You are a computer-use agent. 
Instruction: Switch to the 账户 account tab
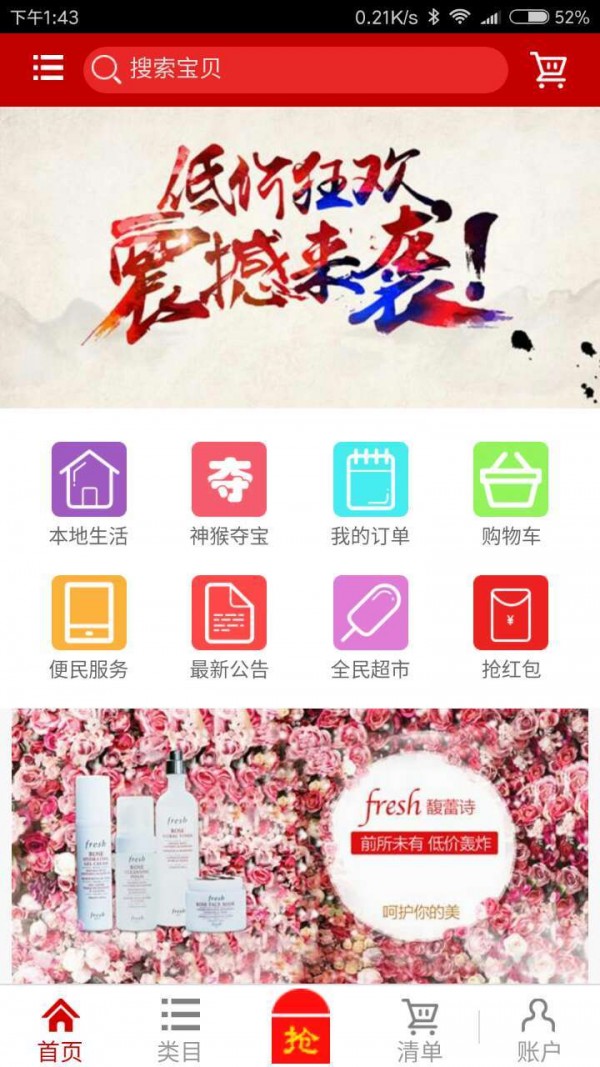point(538,1030)
